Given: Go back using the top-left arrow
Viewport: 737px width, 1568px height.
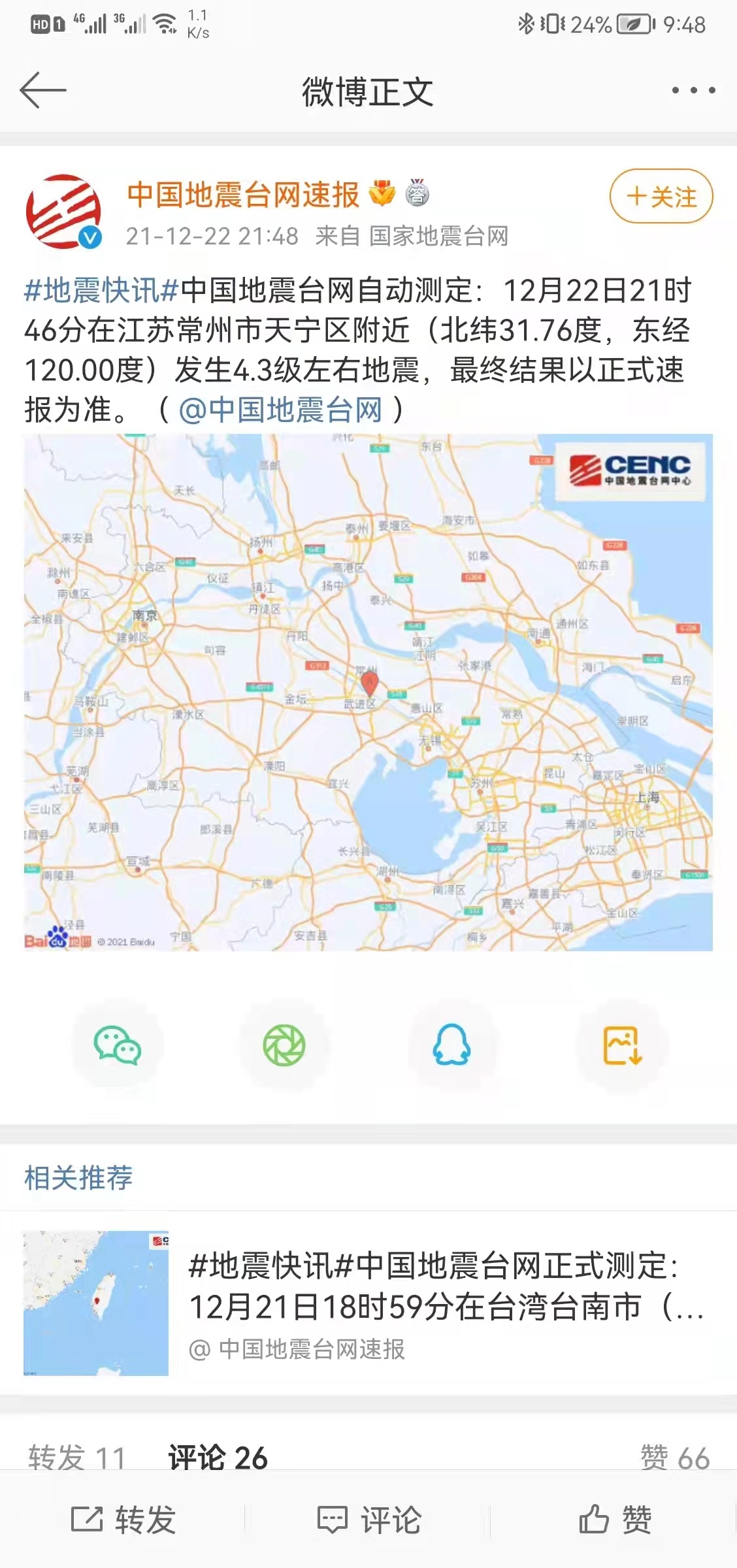Looking at the screenshot, I should (x=43, y=90).
